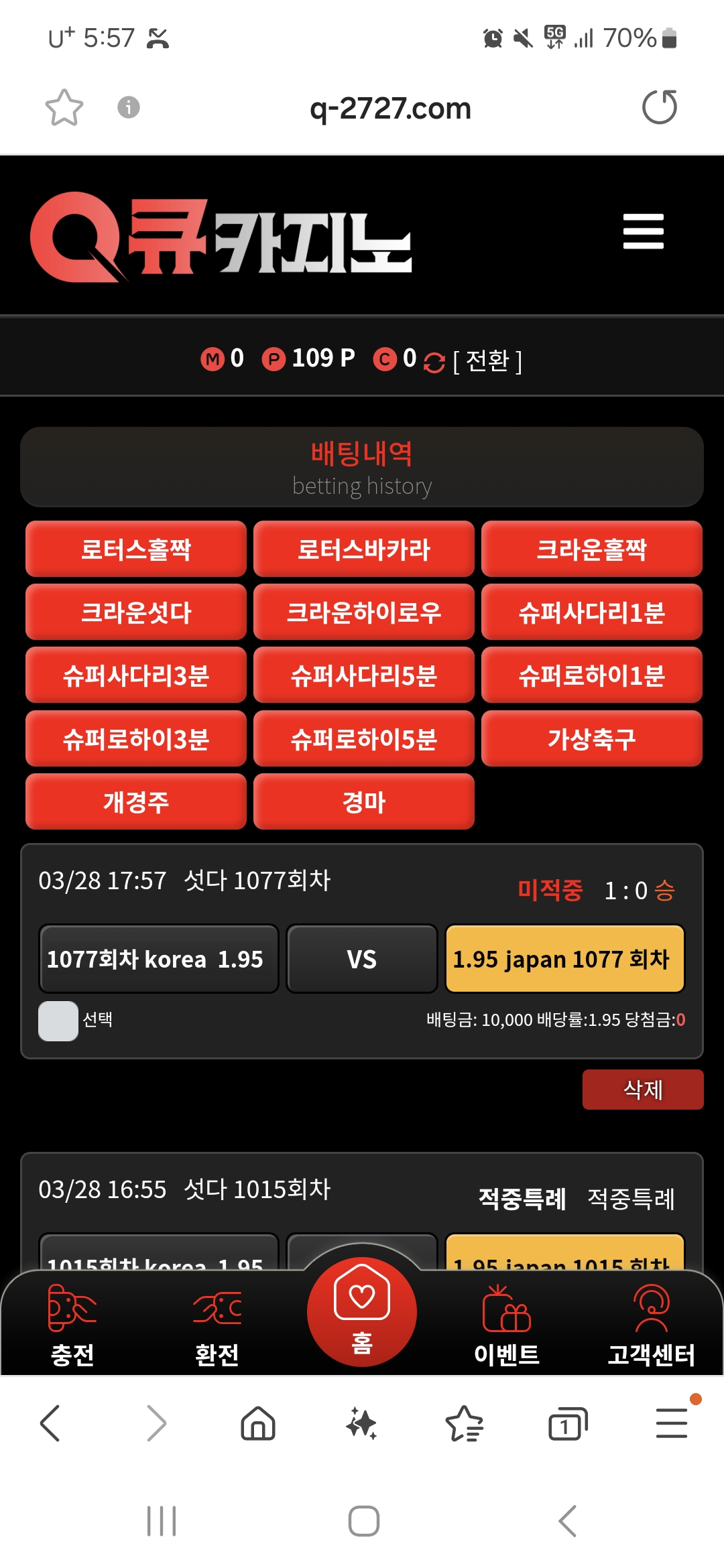Open 경마 betting history
The width and height of the screenshot is (724, 1568).
point(363,801)
